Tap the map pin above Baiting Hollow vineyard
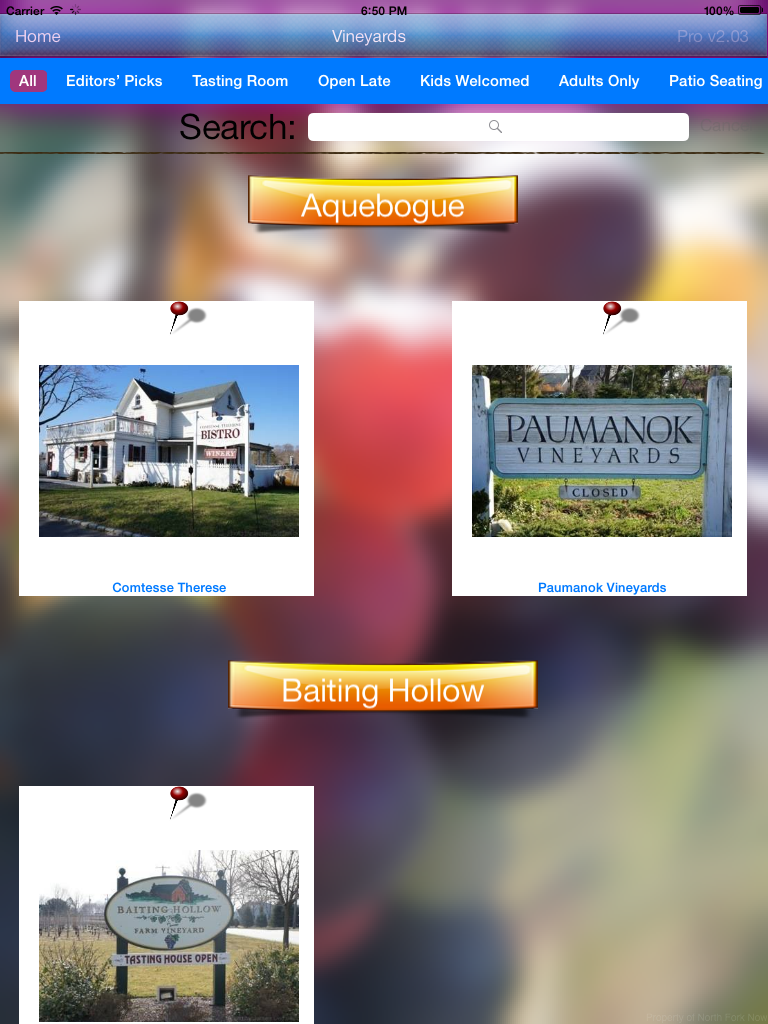This screenshot has height=1024, width=768. tap(180, 801)
